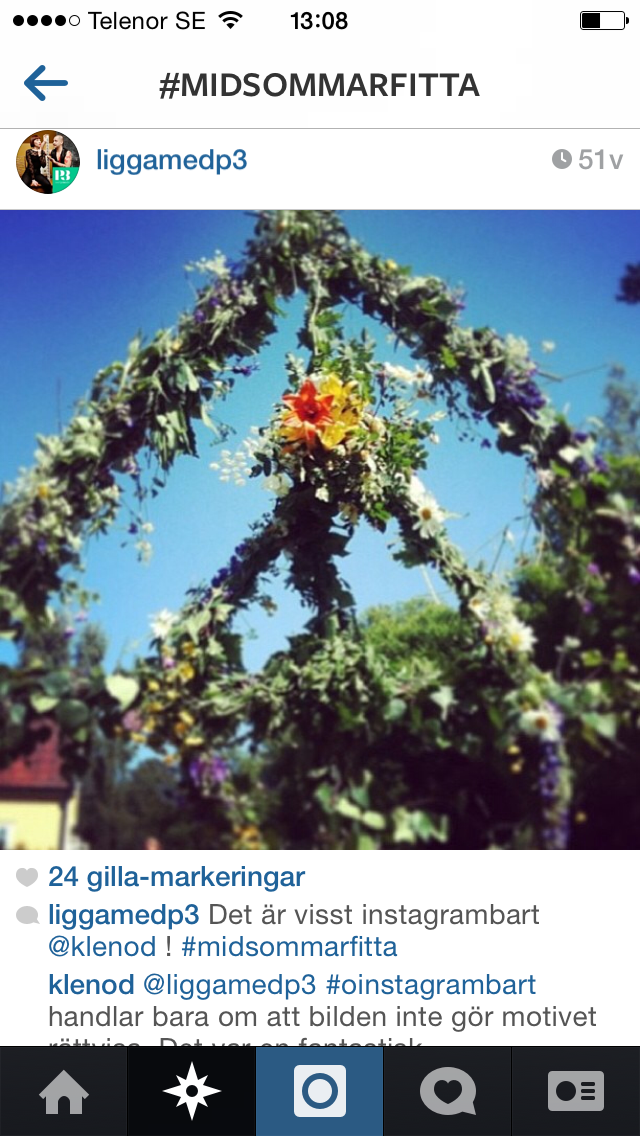The width and height of the screenshot is (640, 1136).
Task: Switch to the Explore star tab
Action: (x=191, y=1092)
